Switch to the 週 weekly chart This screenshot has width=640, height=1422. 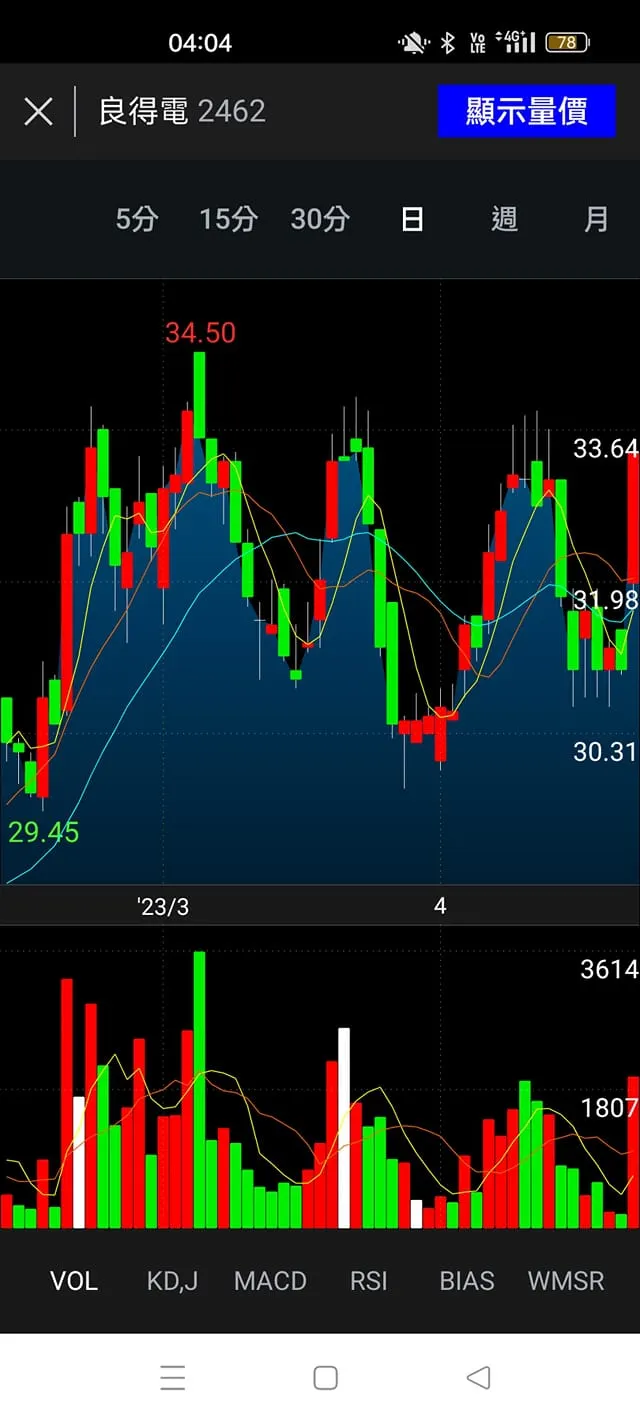[504, 219]
